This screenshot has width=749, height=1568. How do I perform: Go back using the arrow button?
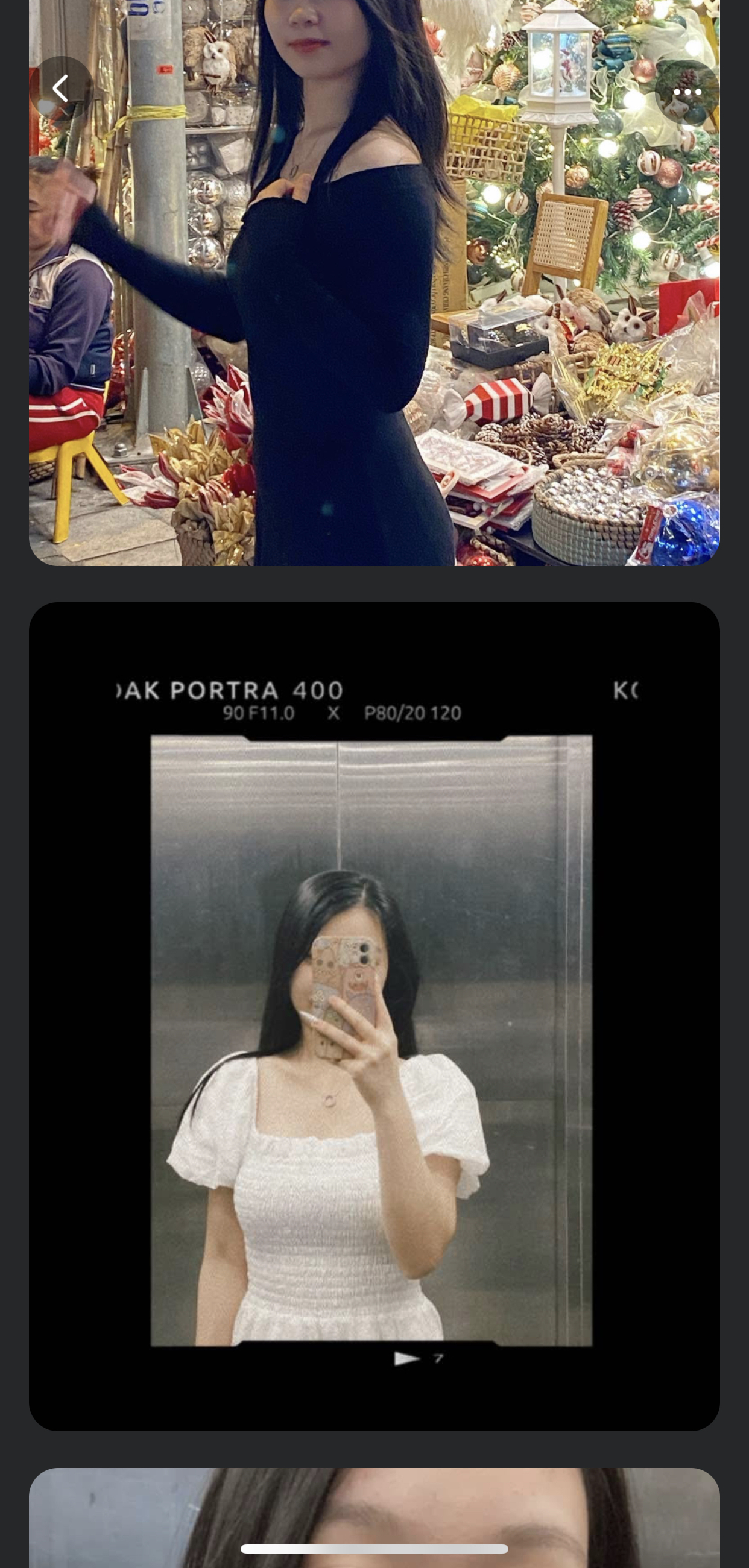coord(61,89)
